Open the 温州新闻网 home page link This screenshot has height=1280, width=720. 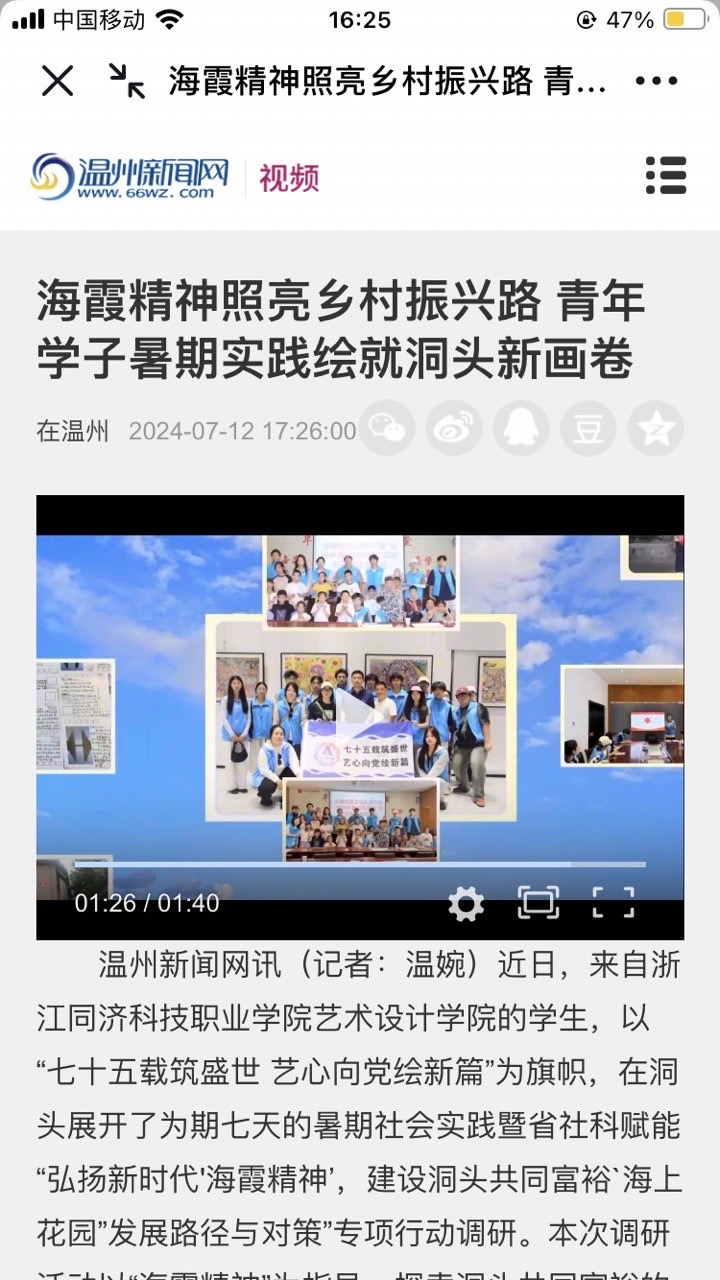pos(130,176)
